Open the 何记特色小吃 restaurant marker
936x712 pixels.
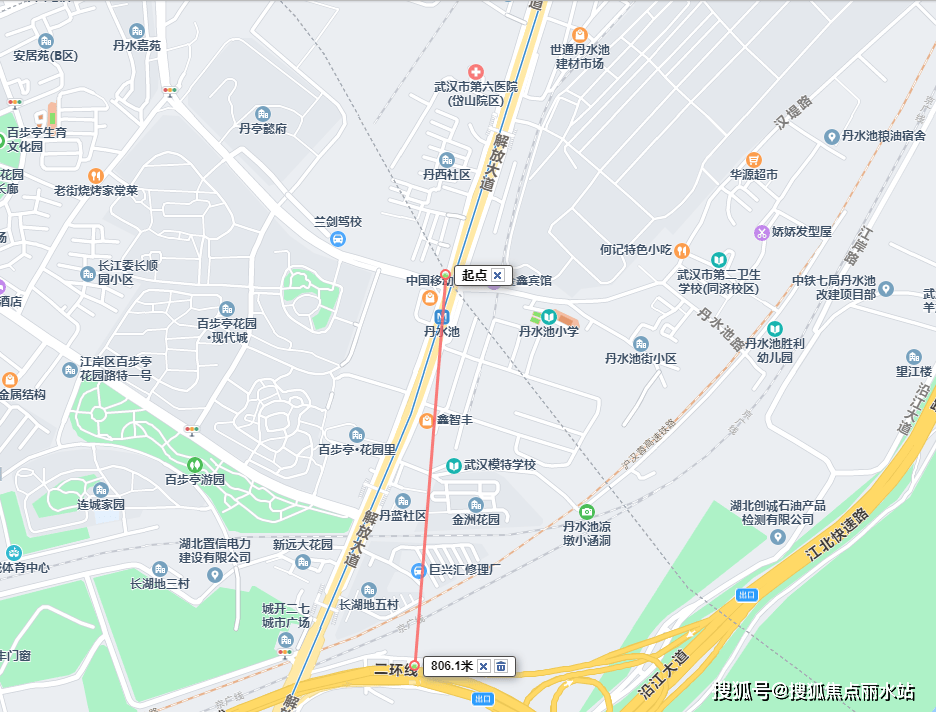pos(681,250)
